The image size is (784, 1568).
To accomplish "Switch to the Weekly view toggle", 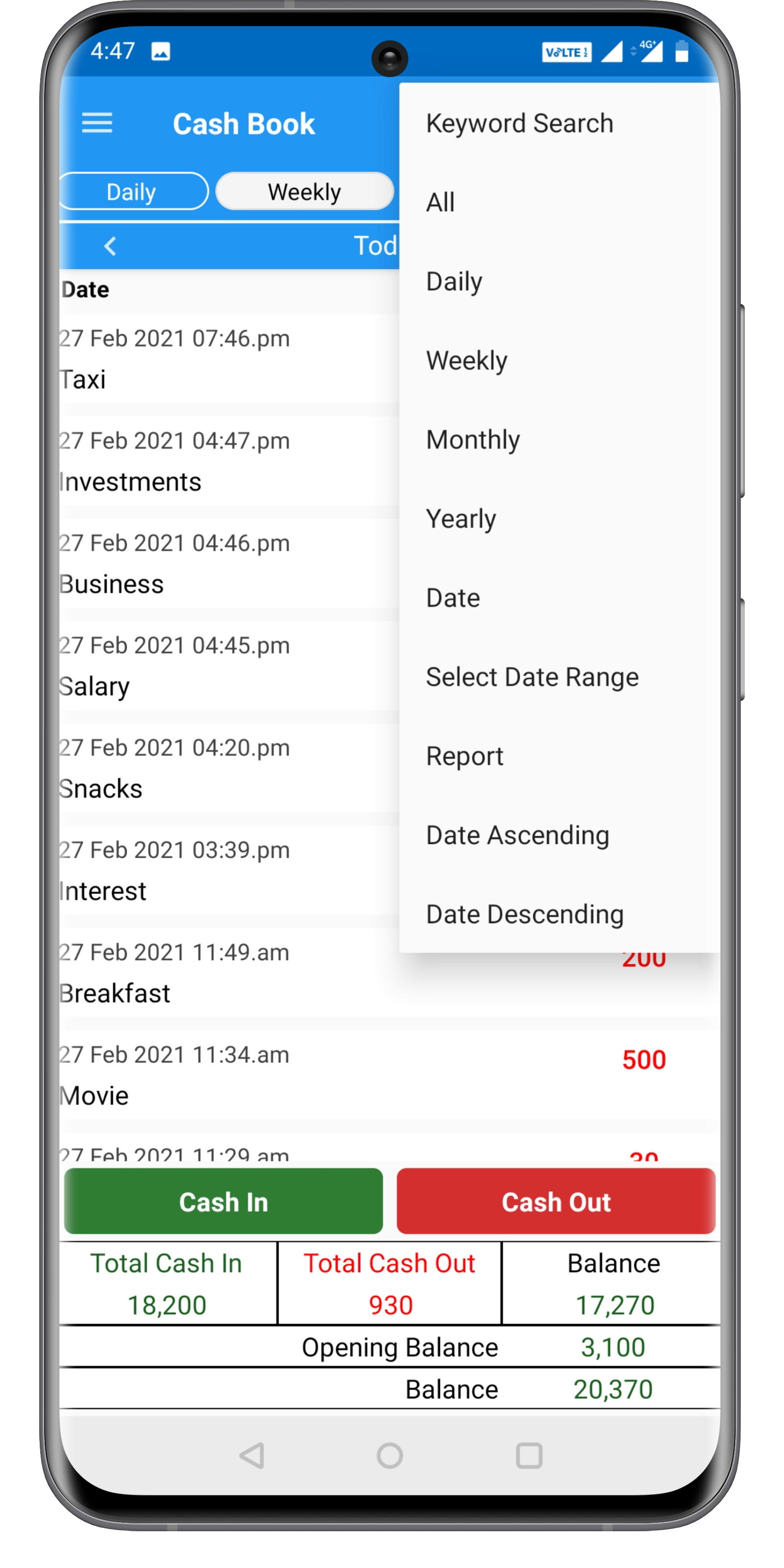I will coord(304,191).
